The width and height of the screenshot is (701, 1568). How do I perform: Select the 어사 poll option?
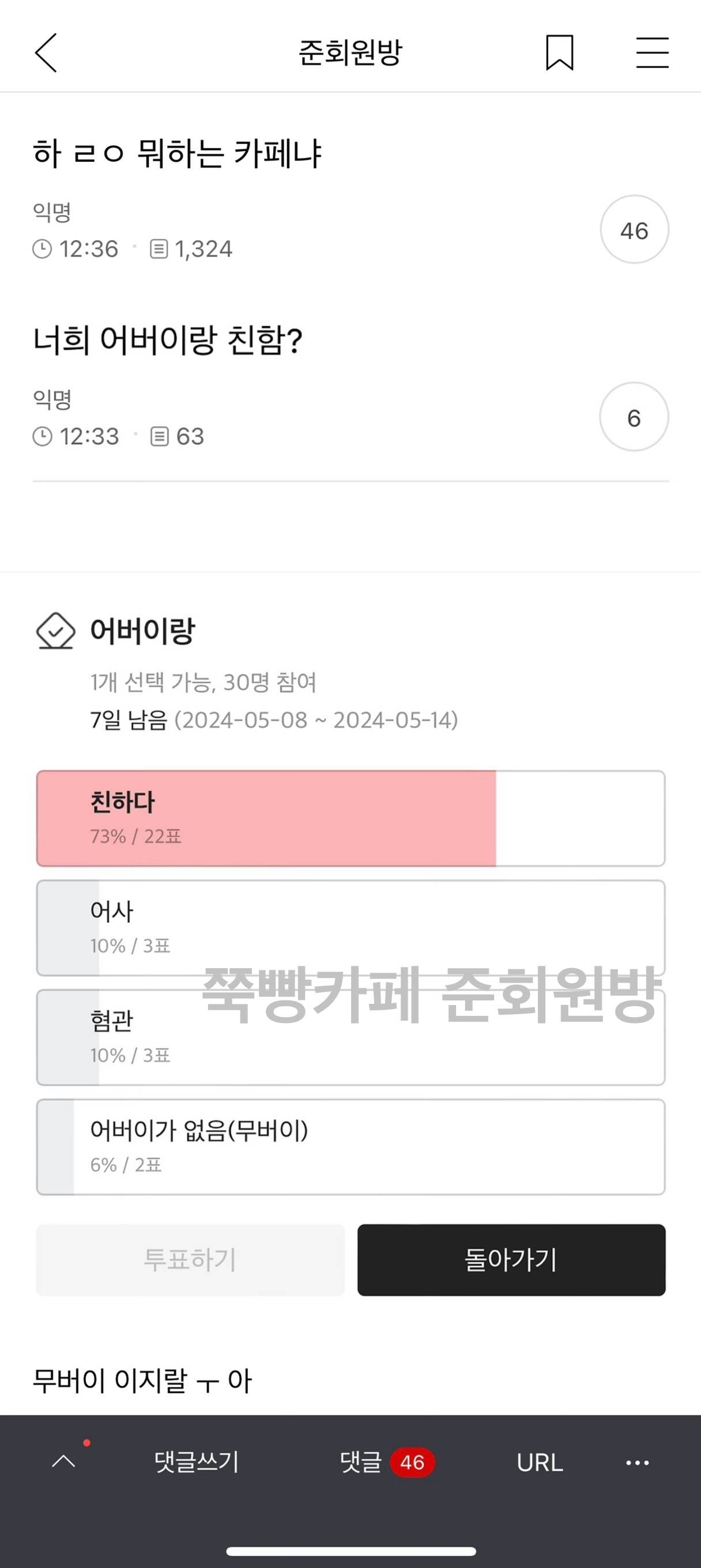(x=350, y=928)
